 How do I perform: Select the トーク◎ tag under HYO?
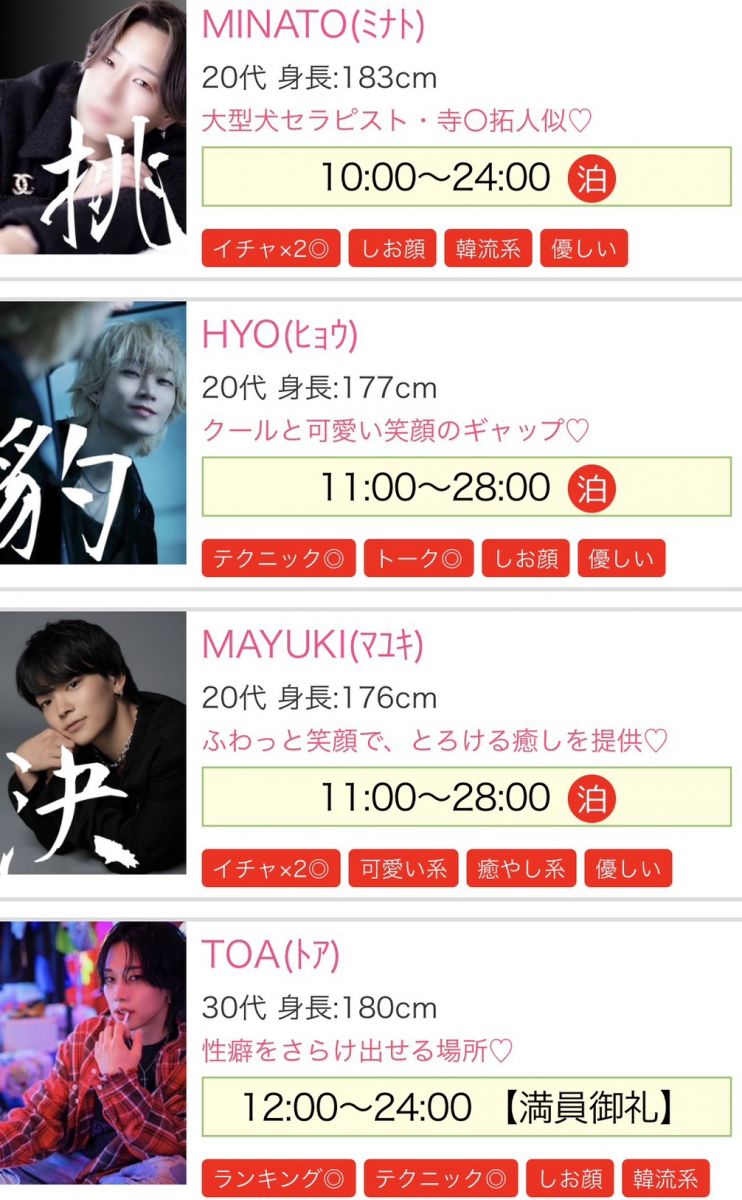tap(418, 559)
